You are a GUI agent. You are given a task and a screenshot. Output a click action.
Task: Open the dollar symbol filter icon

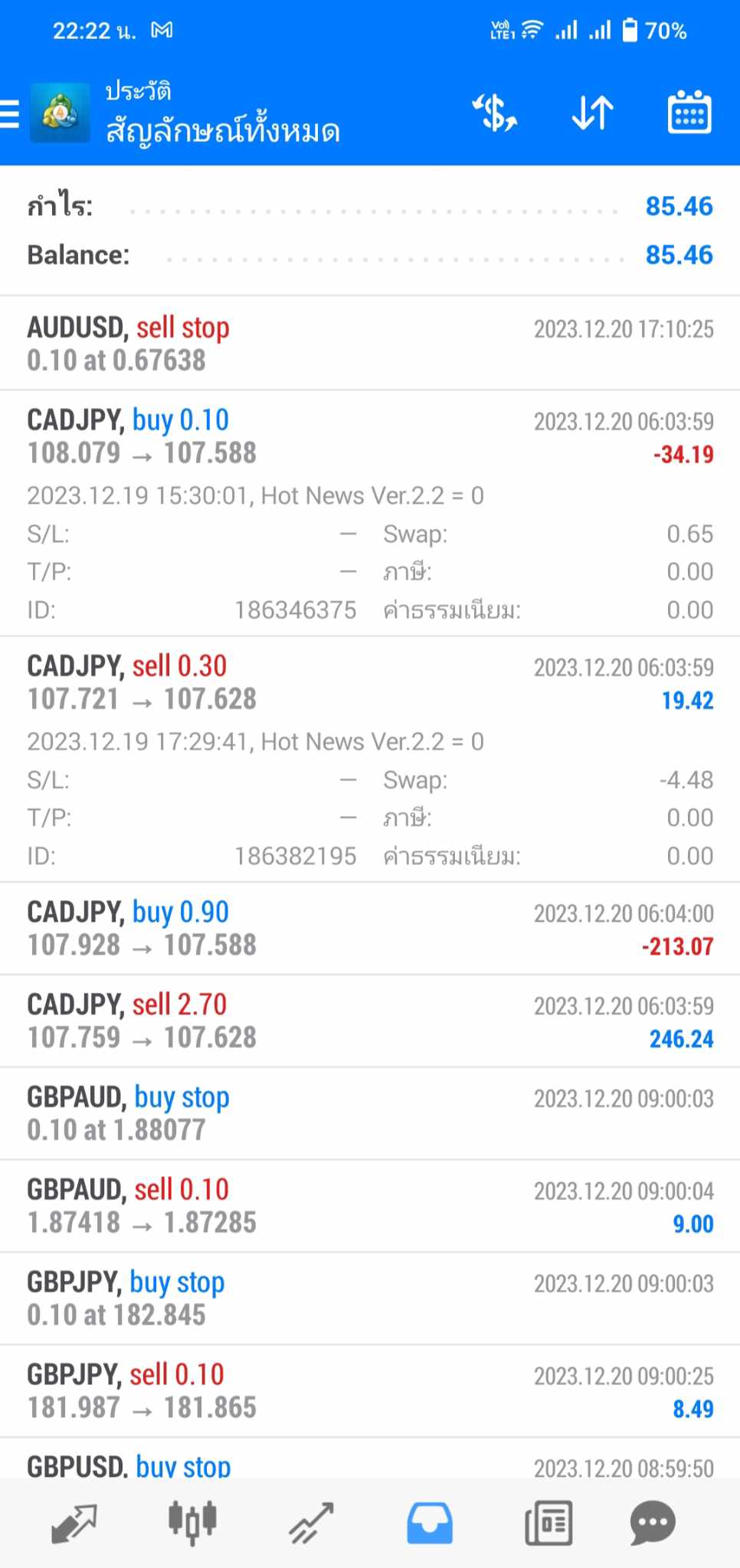[495, 113]
